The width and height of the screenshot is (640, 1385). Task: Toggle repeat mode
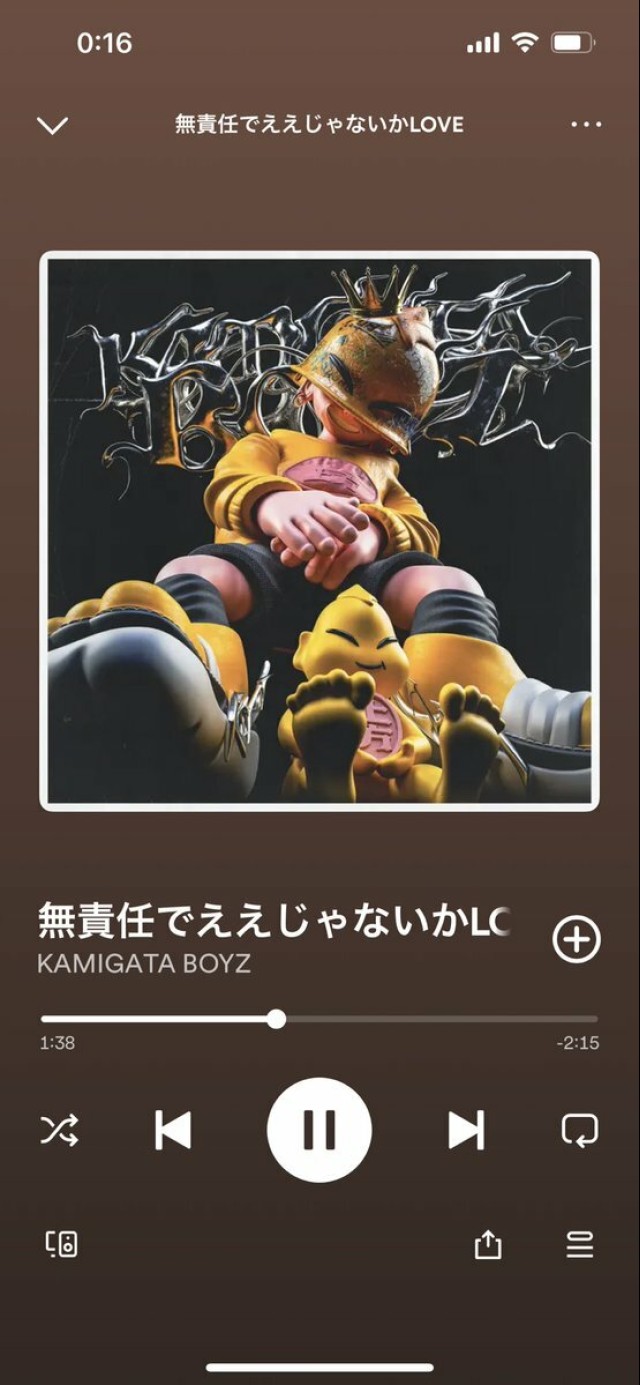580,1130
